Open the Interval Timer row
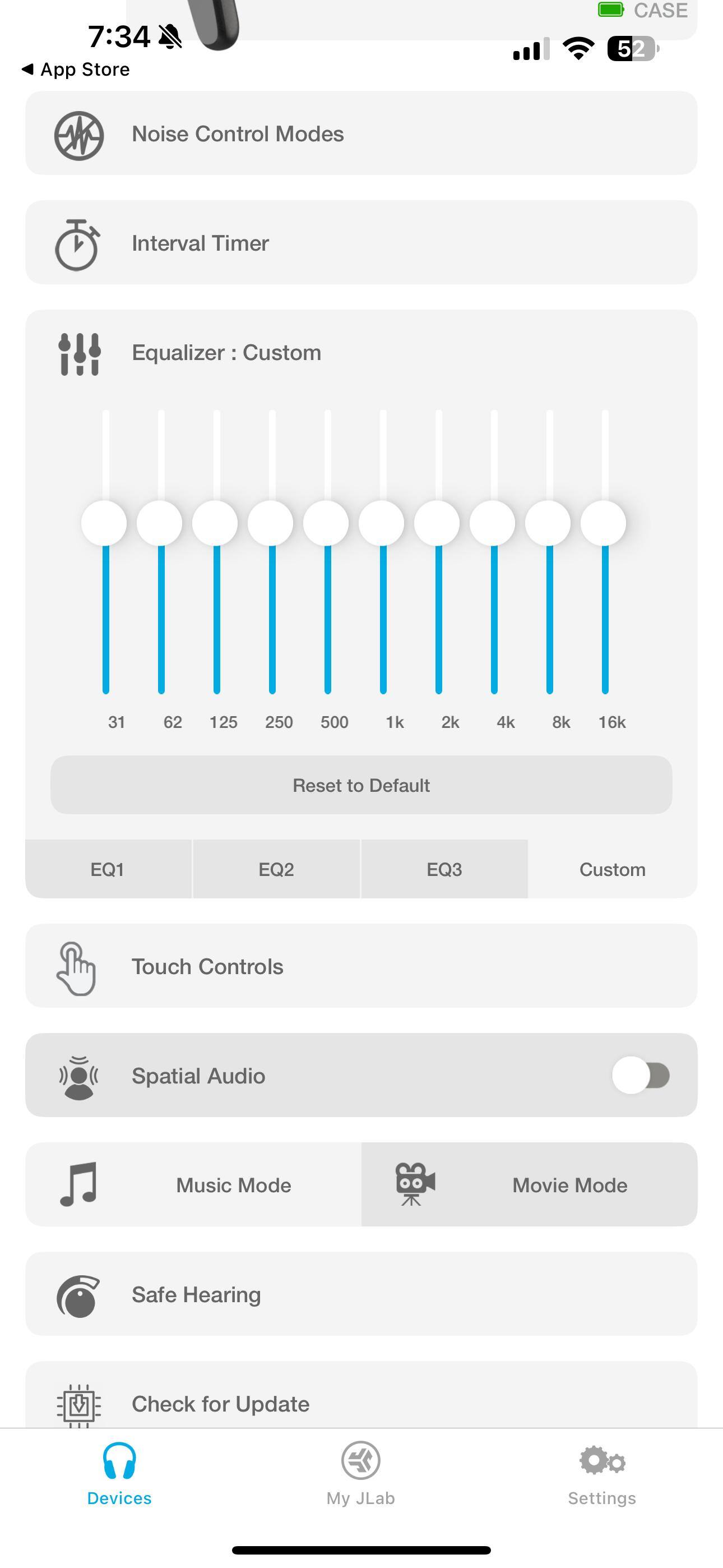 point(360,242)
